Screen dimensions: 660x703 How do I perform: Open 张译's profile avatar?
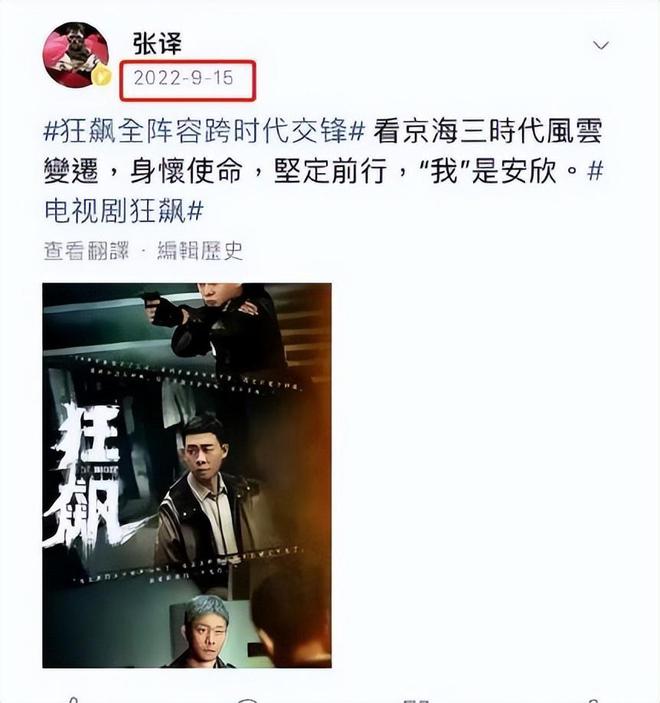coord(75,54)
